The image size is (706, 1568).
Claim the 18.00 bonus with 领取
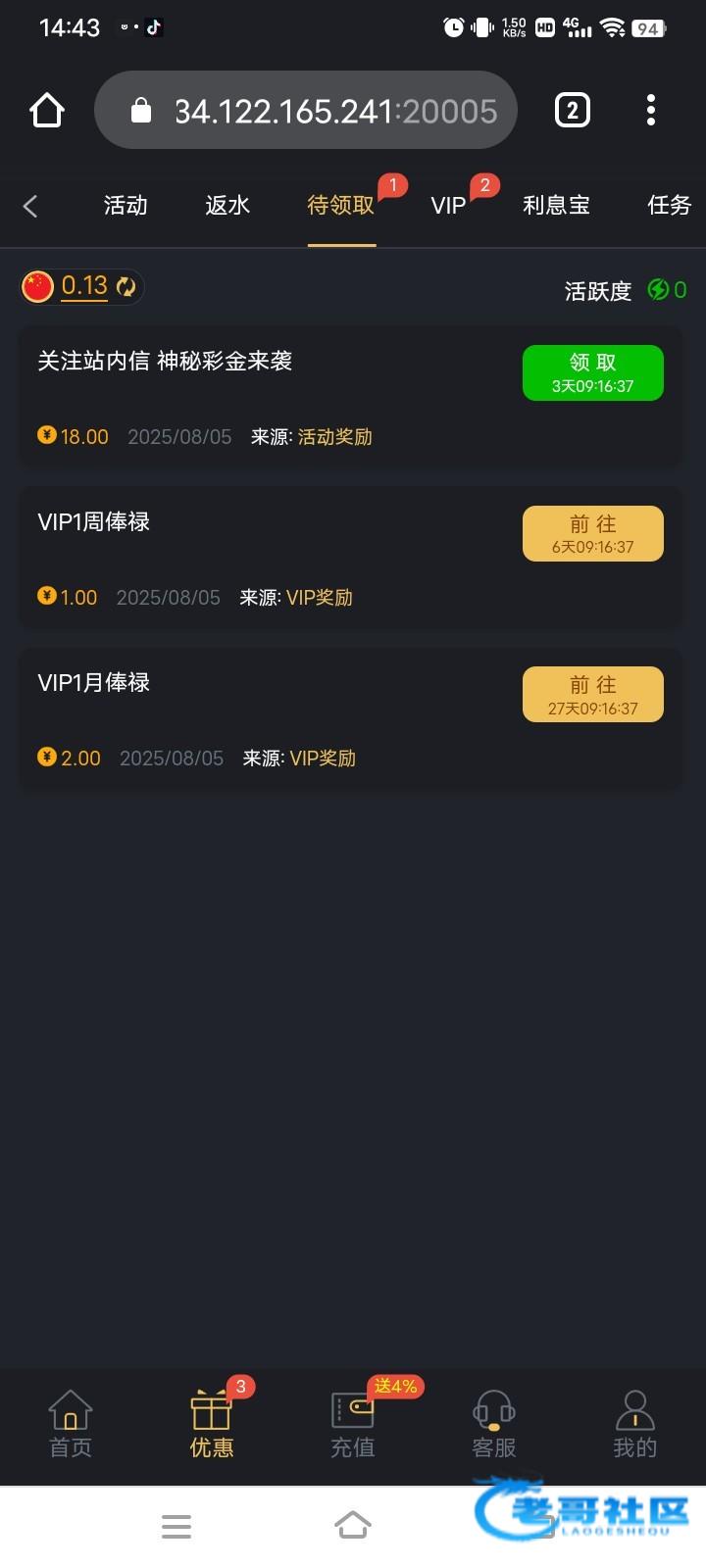point(593,372)
